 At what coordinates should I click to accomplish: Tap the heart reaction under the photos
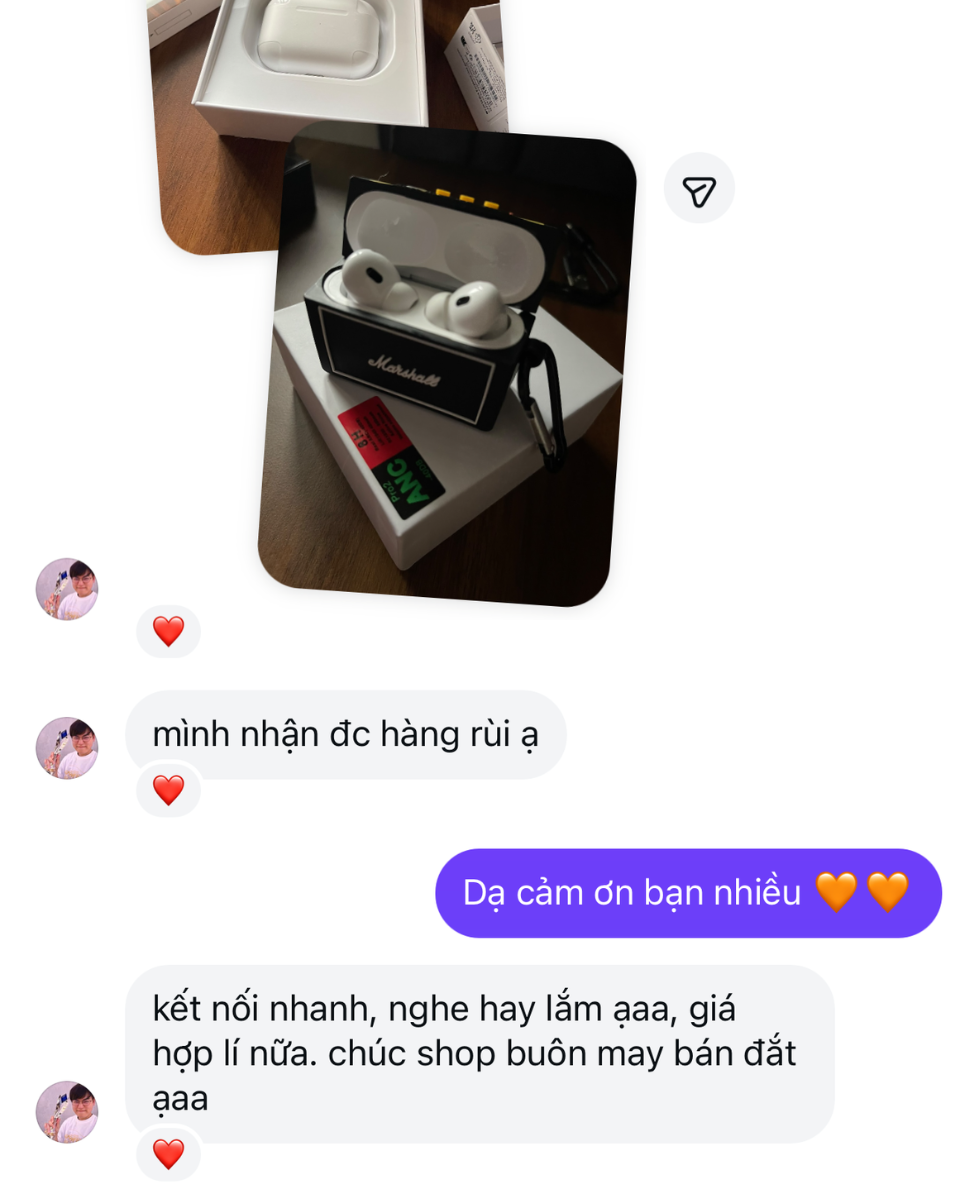(x=168, y=631)
